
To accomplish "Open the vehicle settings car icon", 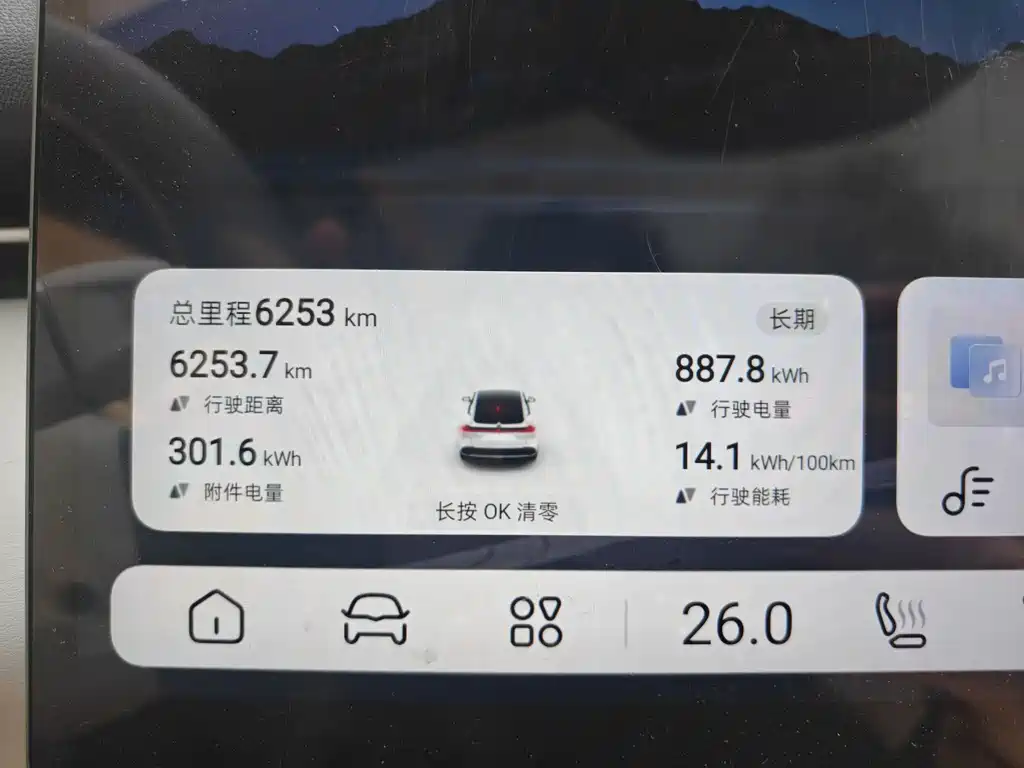I will tap(375, 621).
